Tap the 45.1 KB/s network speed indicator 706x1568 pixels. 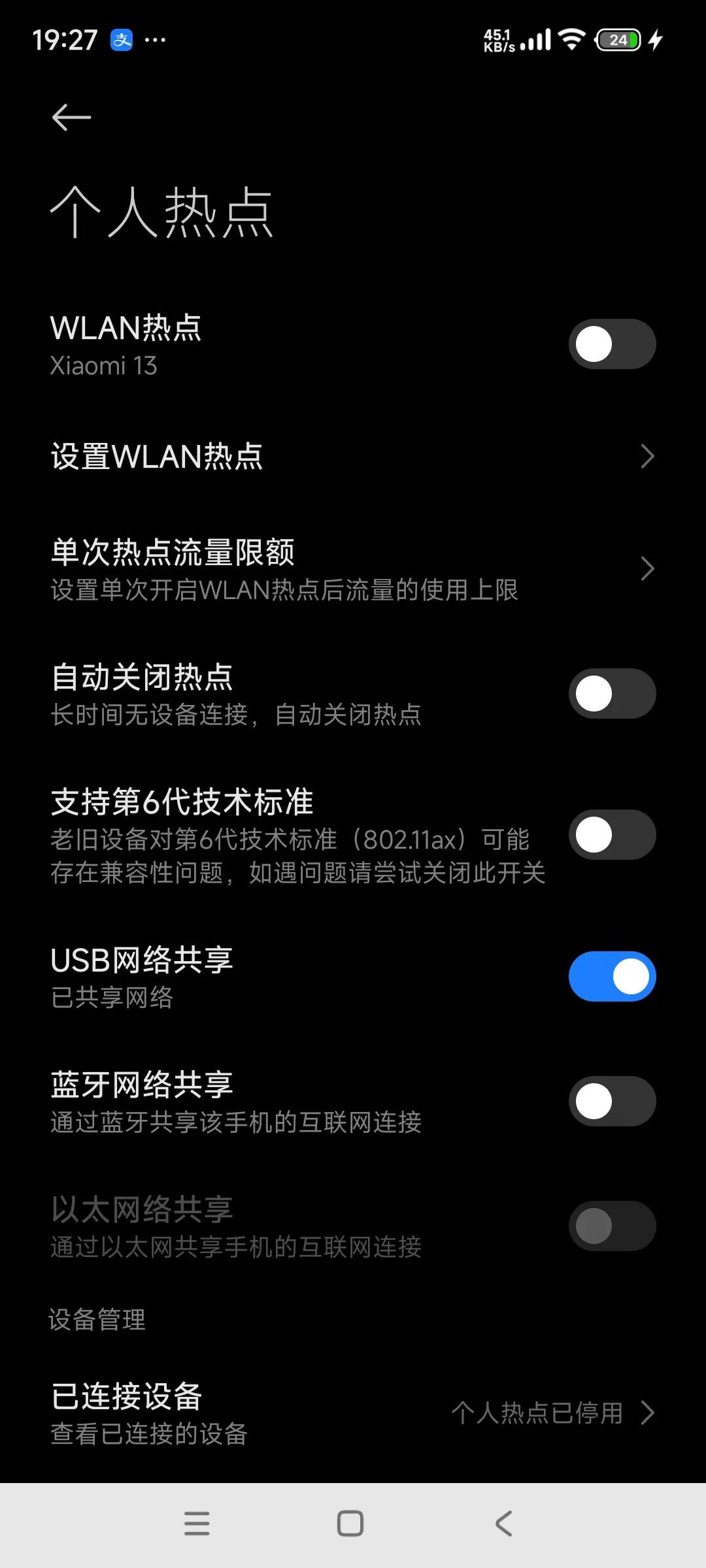point(498,40)
